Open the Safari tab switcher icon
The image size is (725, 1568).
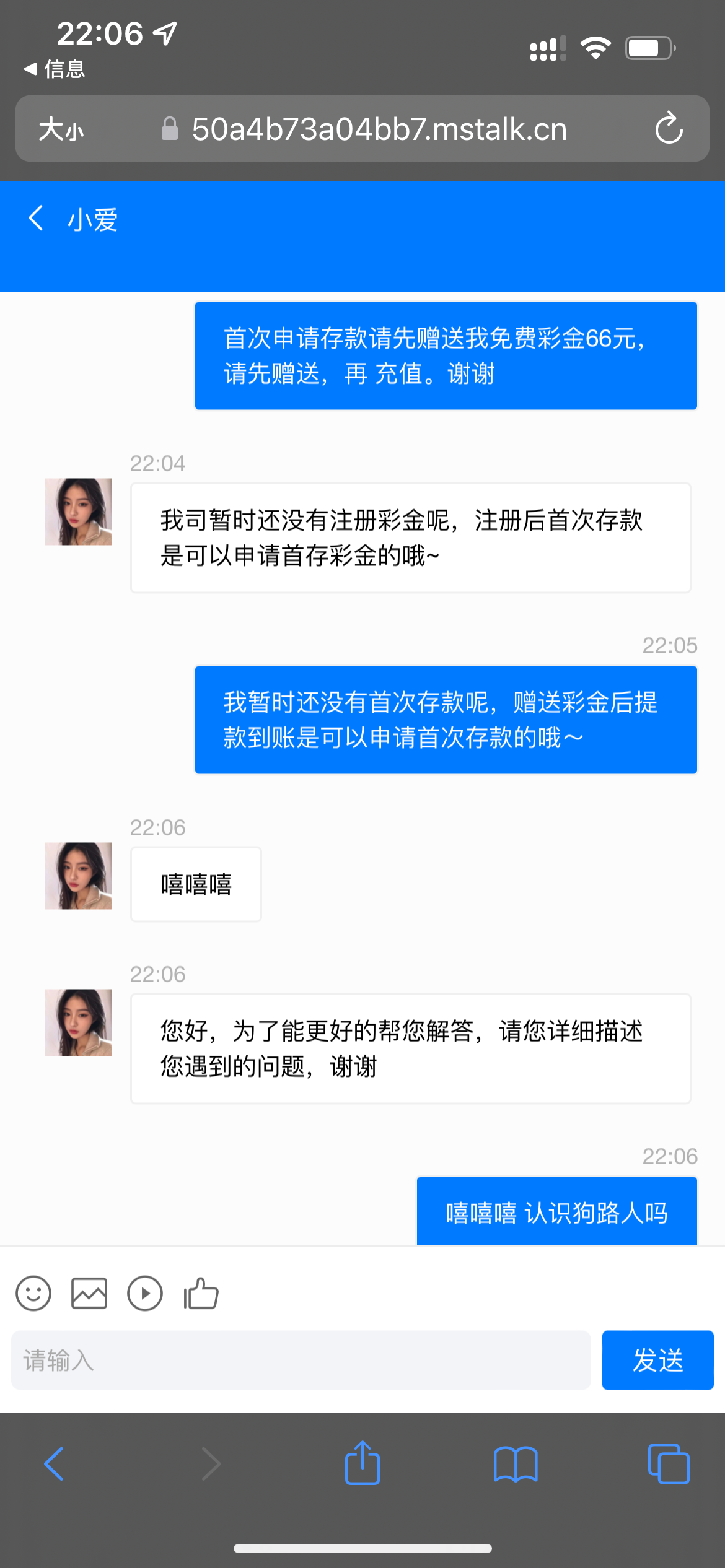click(668, 1465)
